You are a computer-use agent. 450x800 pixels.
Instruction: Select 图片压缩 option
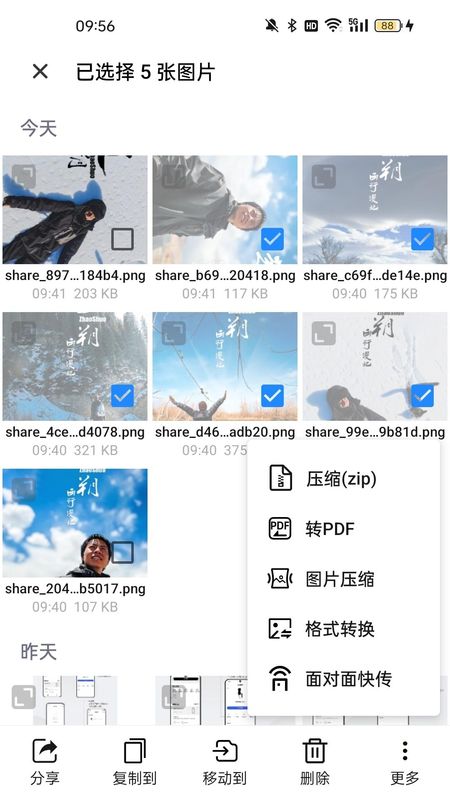[343, 579]
